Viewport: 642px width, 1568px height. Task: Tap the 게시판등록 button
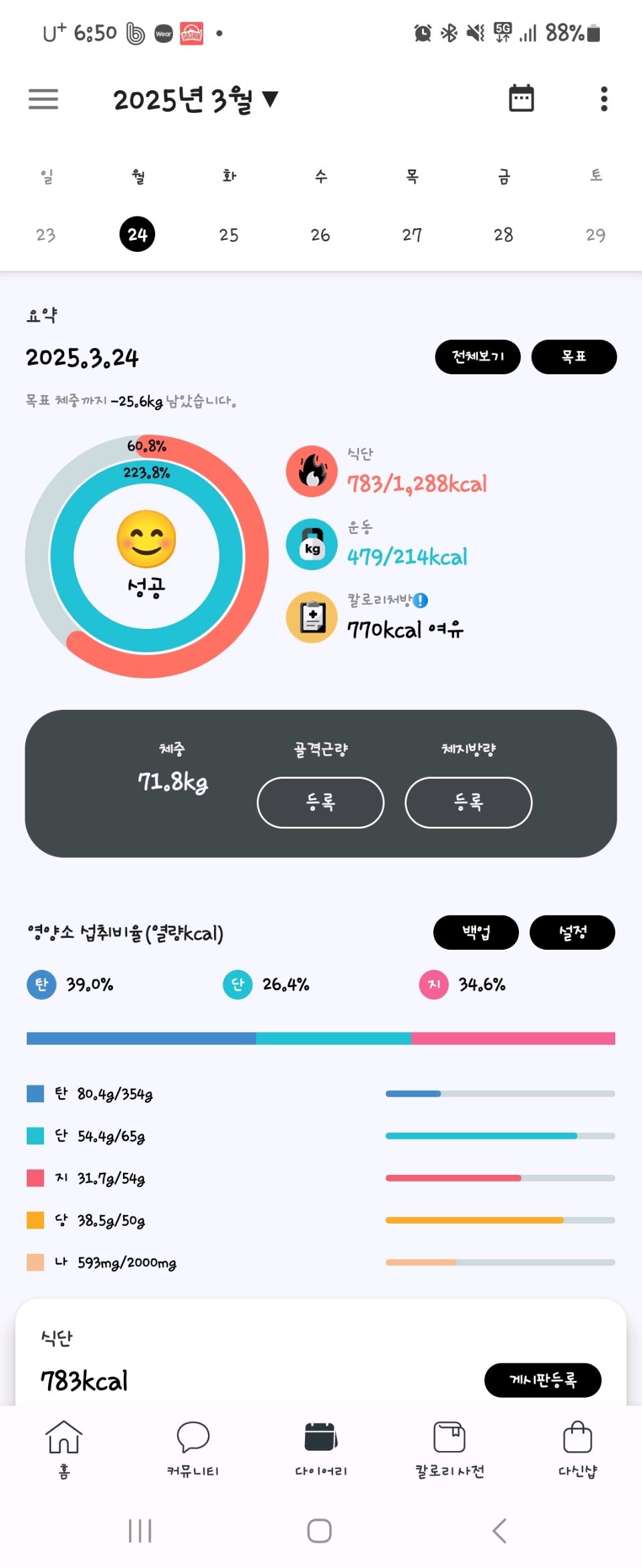pos(542,1380)
